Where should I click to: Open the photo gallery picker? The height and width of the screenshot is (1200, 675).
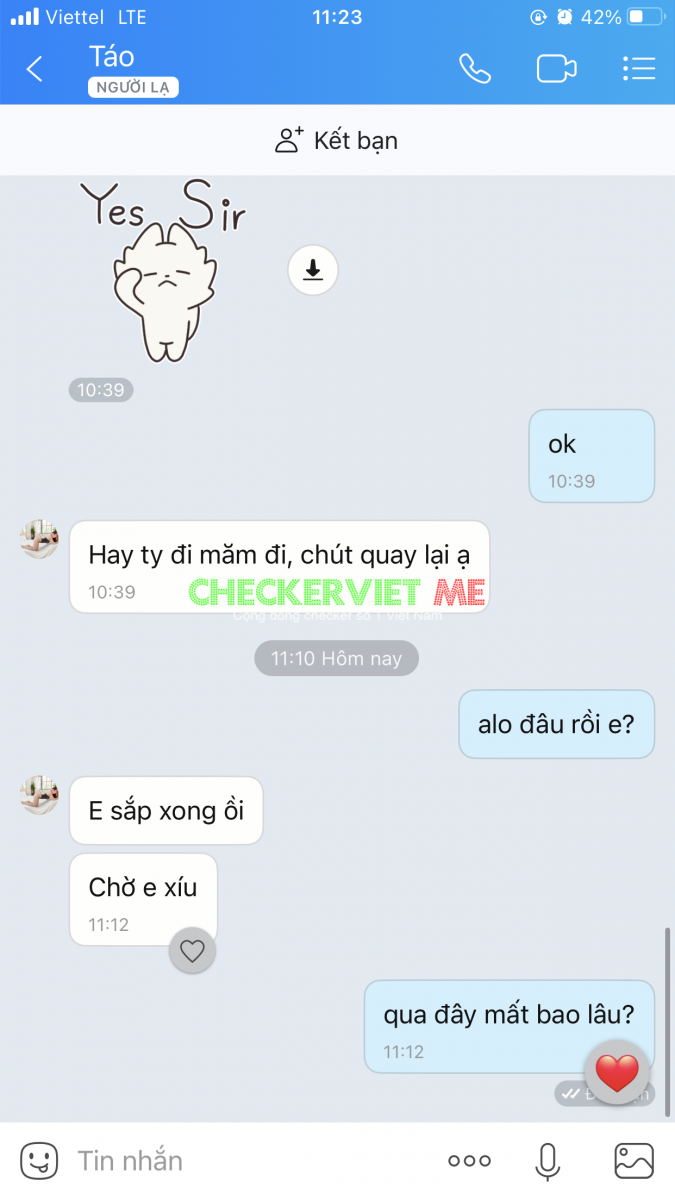click(633, 1161)
